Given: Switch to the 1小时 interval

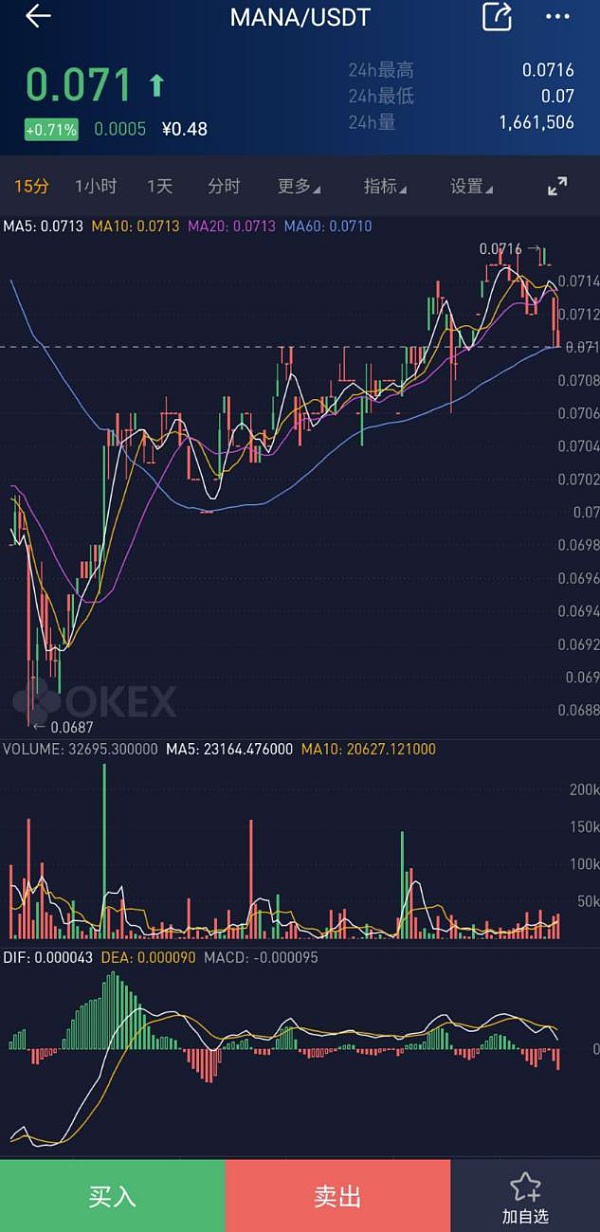Looking at the screenshot, I should click(96, 186).
